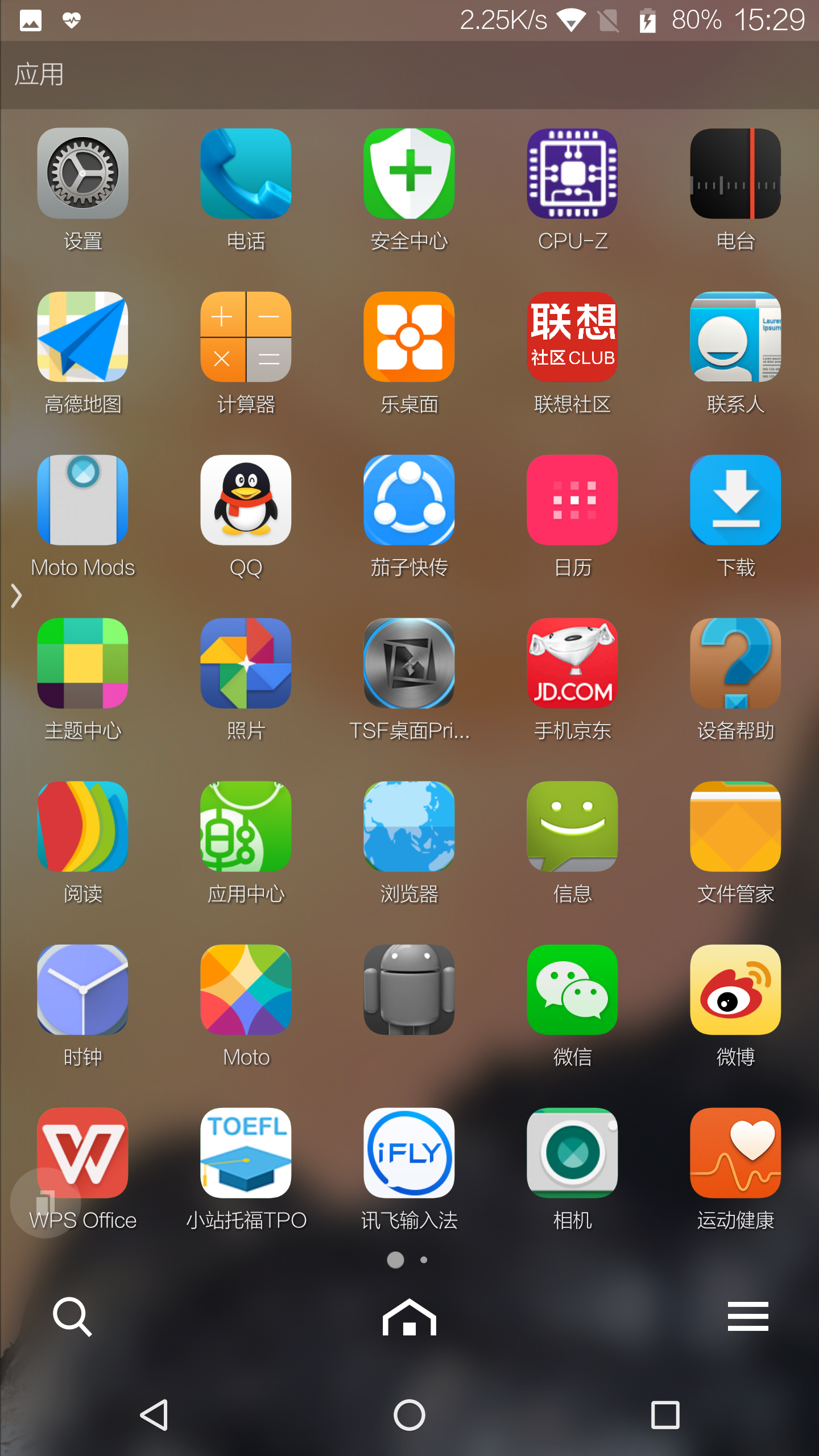Open the 计算器 calculator
Image resolution: width=819 pixels, height=1456 pixels.
coord(246,337)
